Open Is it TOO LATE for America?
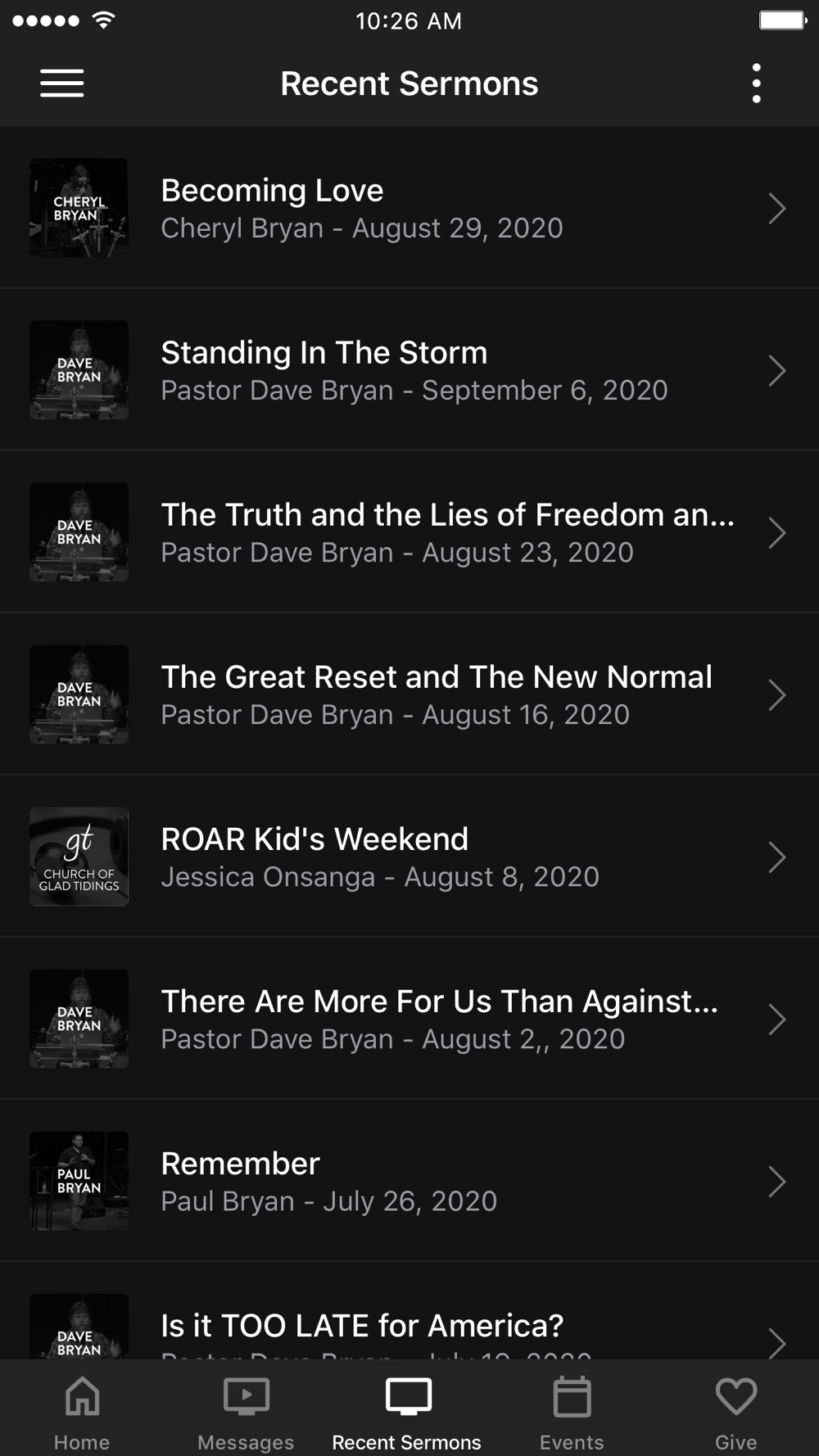Screen dimensions: 819x1456 click(409, 1327)
